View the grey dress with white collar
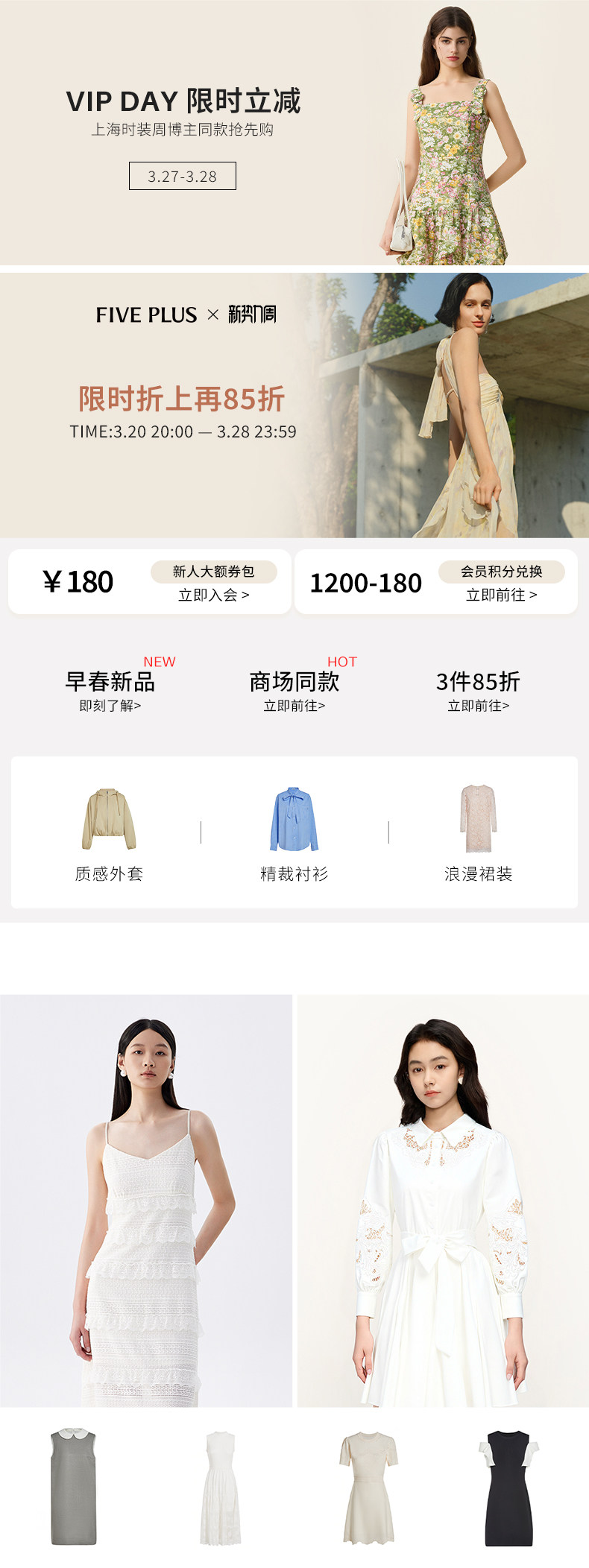Screen dimensions: 589x1568 pos(73,1486)
